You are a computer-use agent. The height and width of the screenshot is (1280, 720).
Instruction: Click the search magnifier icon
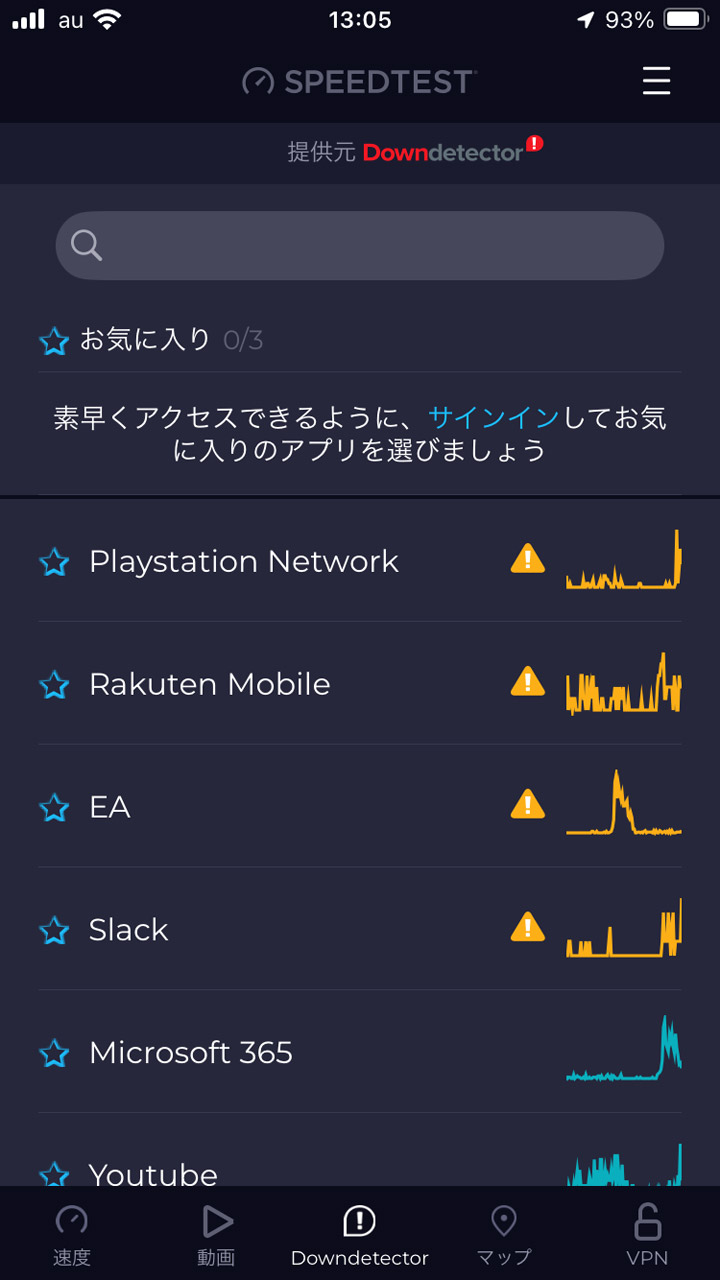pos(86,245)
